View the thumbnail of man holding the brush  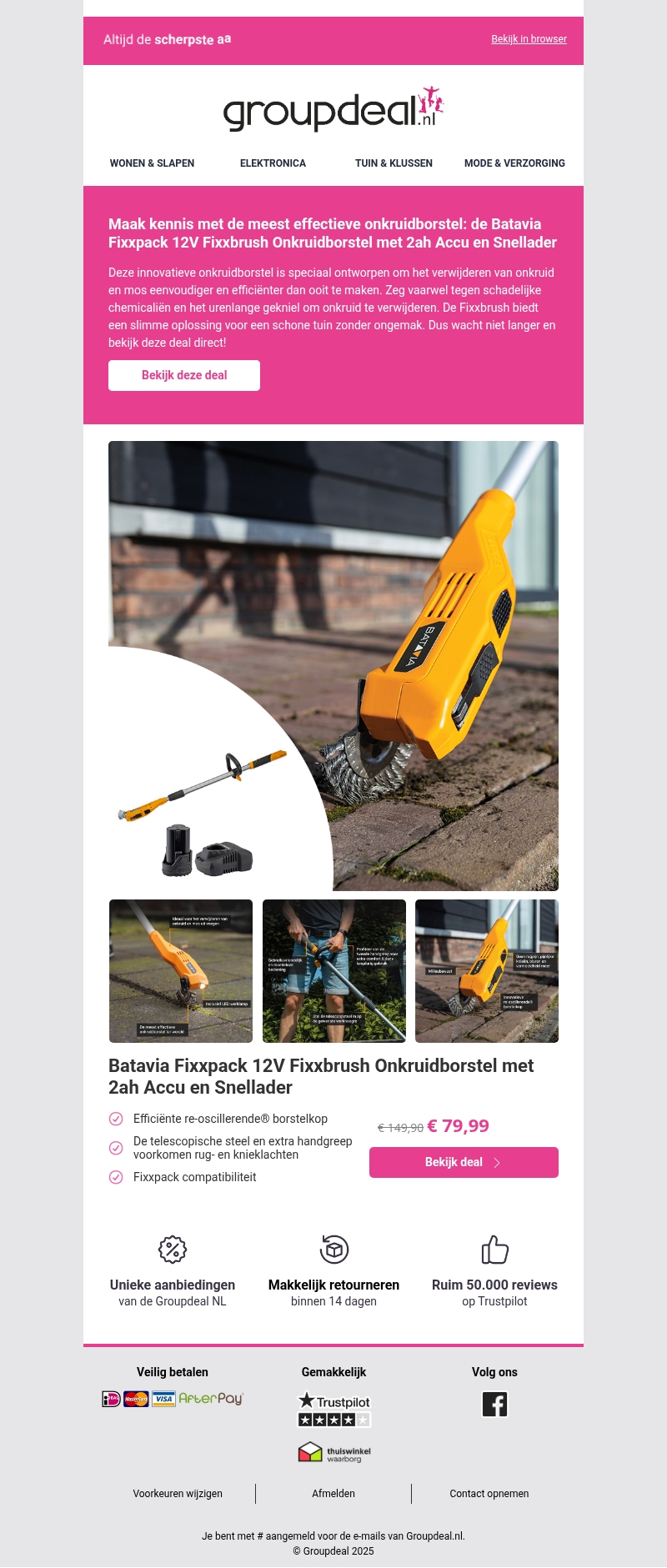[334, 971]
